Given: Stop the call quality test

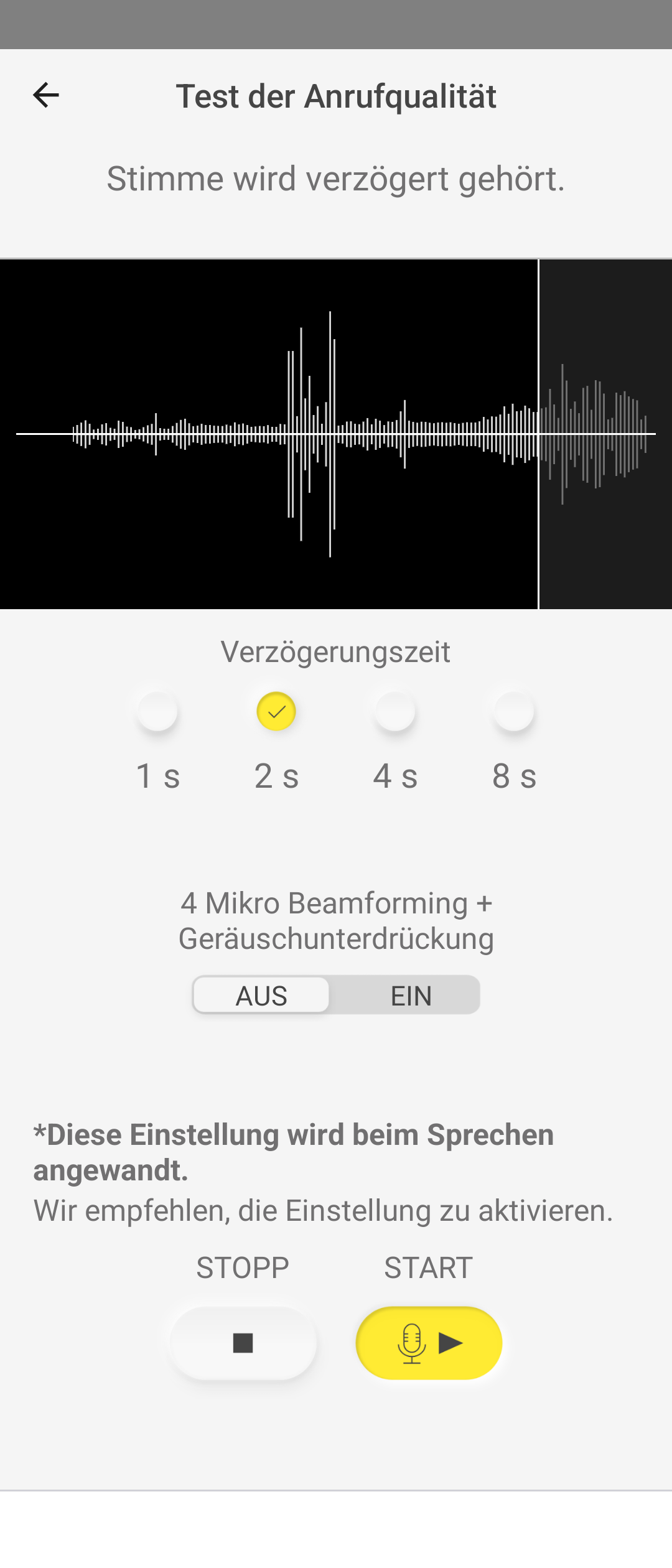Looking at the screenshot, I should pyautogui.click(x=243, y=1343).
